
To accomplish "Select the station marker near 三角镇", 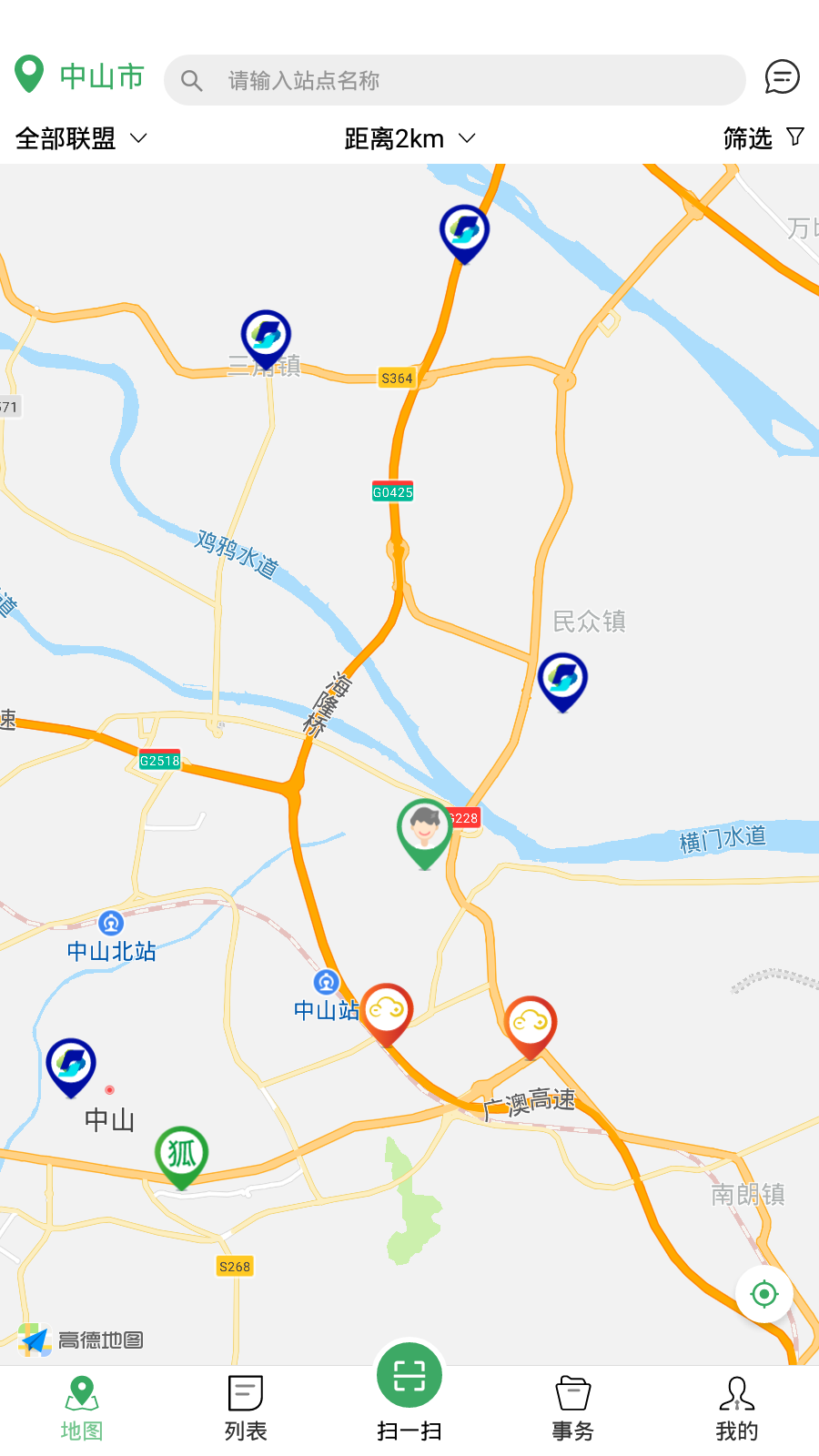I will (266, 337).
